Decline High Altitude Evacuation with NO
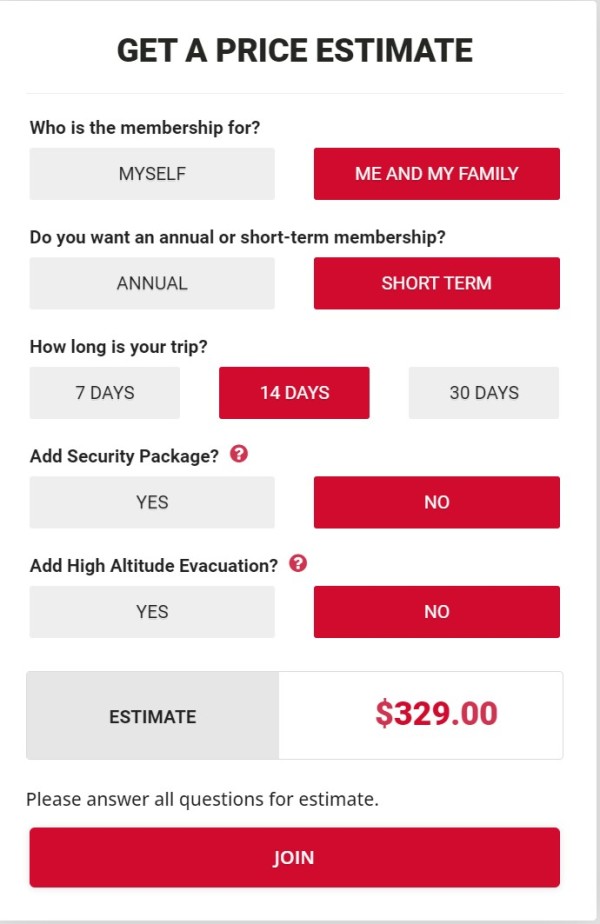Screen dimensions: 600x924 click(436, 612)
